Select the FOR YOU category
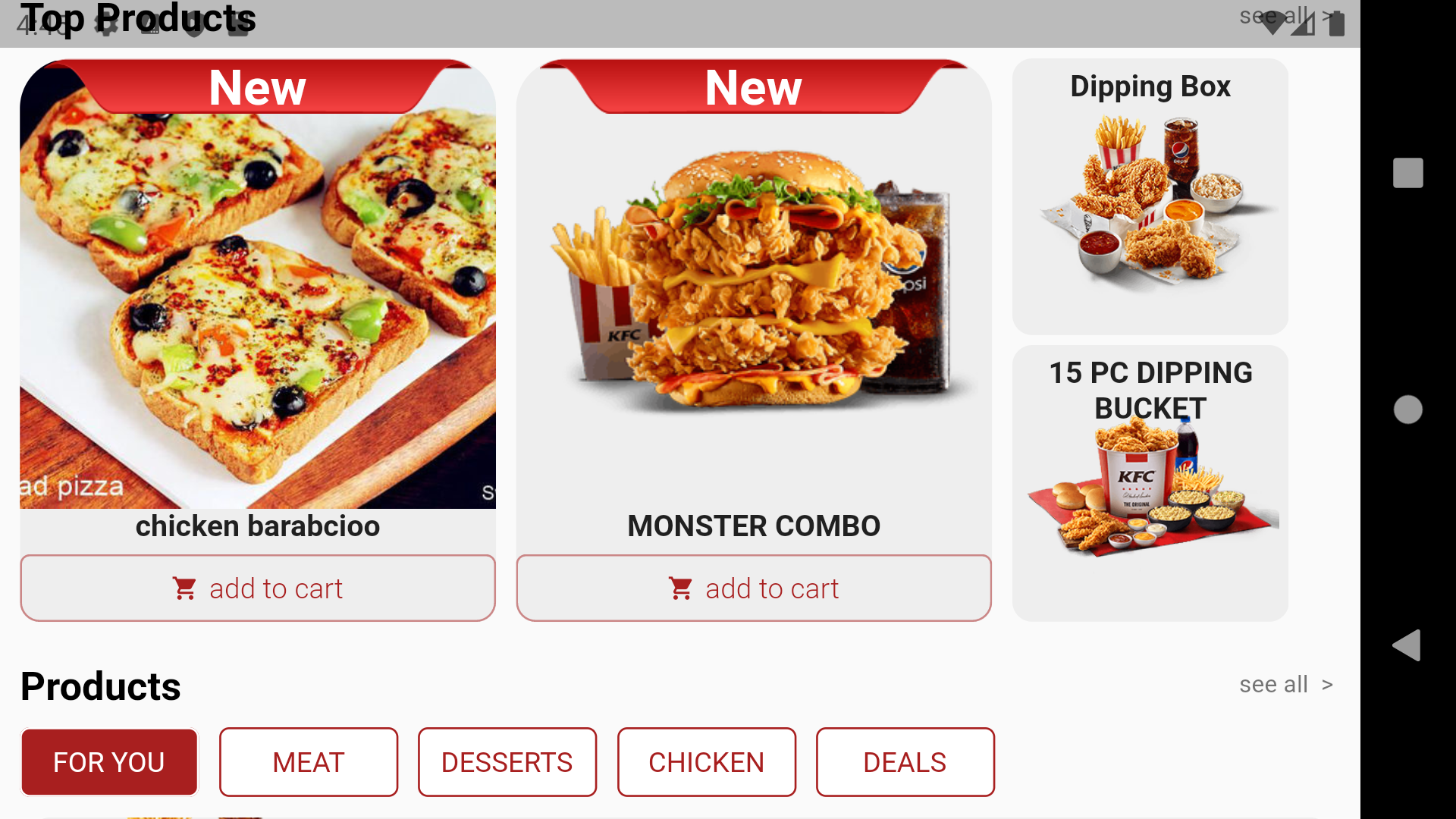Screen dimensions: 1456x819 (109, 762)
